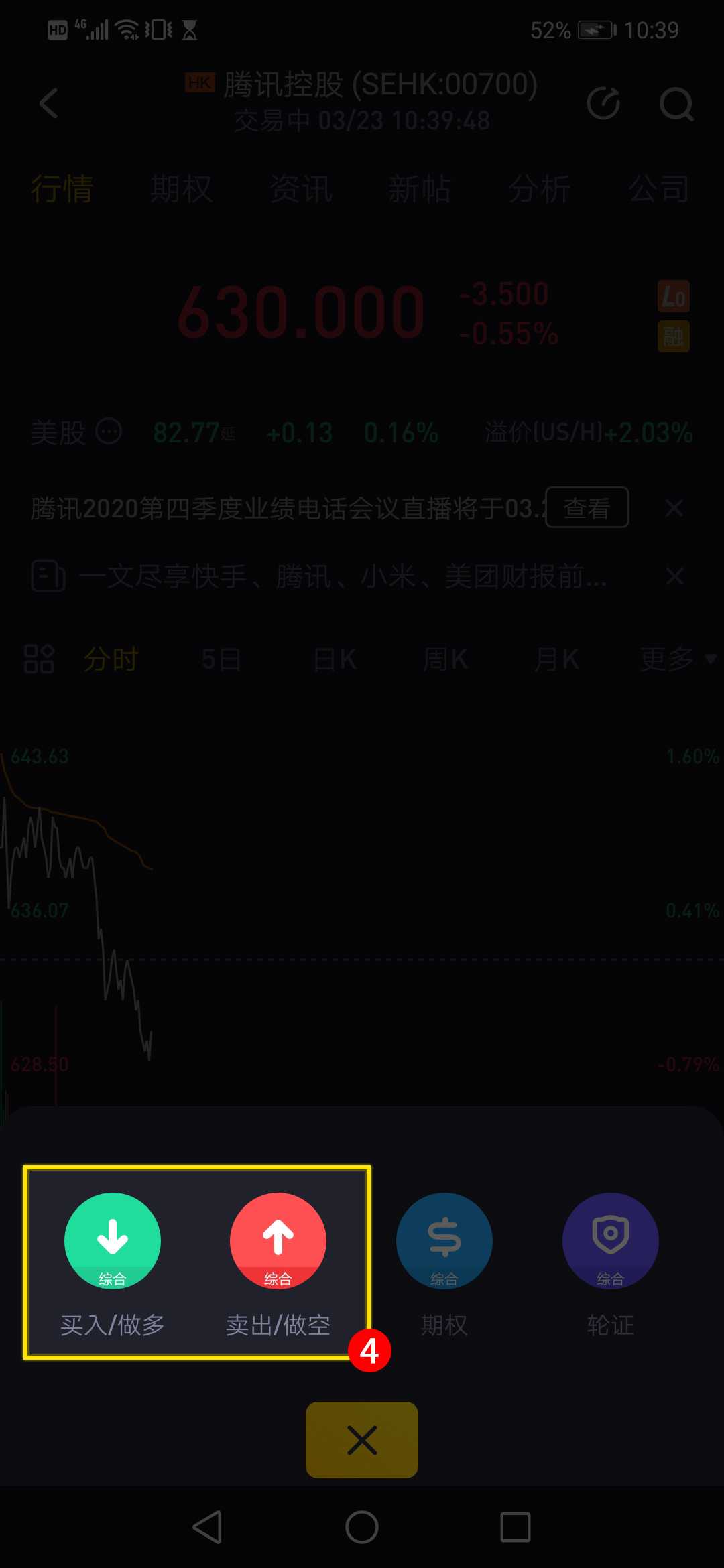This screenshot has height=1568, width=724.
Task: Tap the system home button
Action: 362,1527
